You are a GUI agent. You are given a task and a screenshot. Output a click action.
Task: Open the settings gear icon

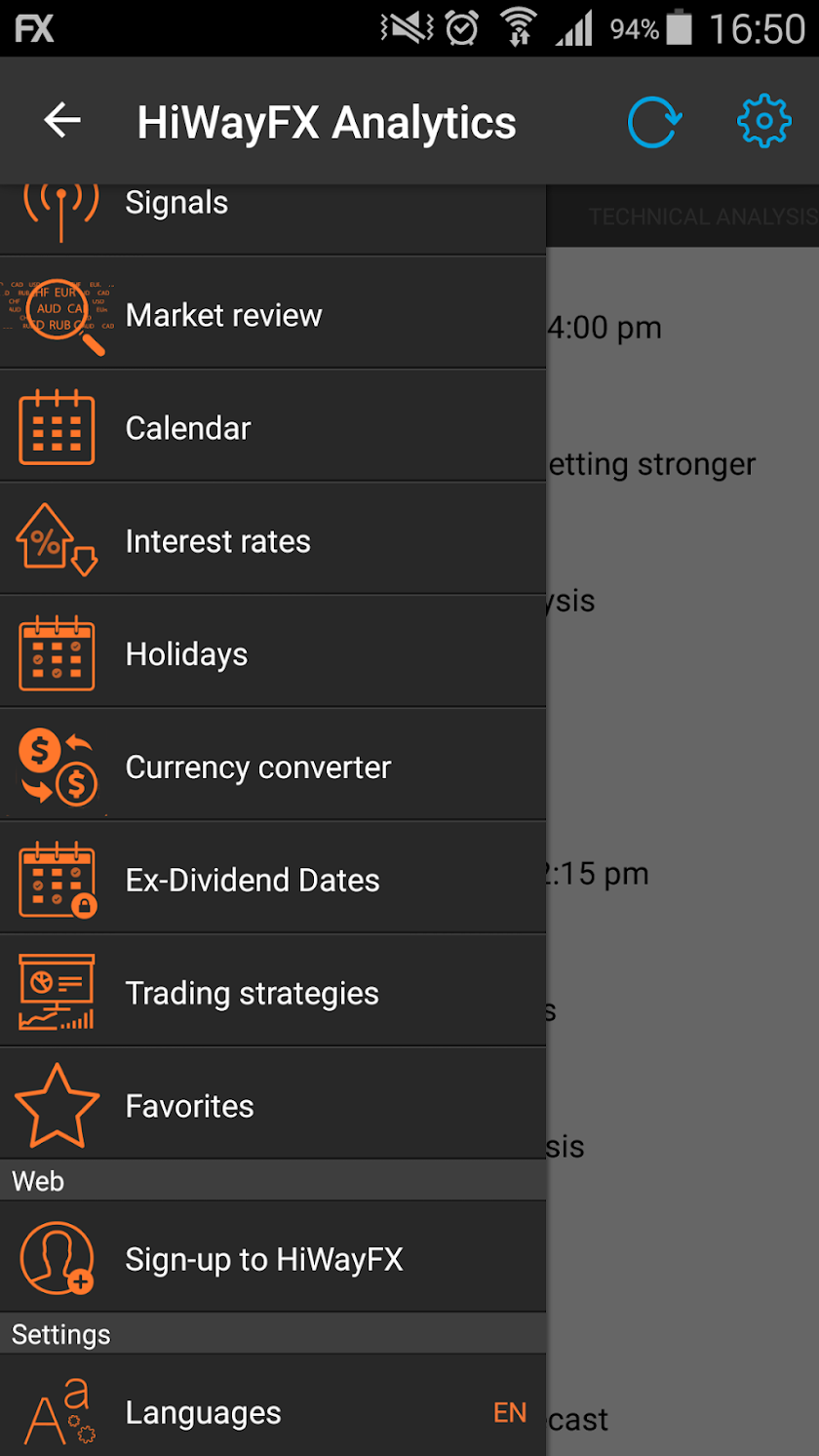click(x=763, y=122)
